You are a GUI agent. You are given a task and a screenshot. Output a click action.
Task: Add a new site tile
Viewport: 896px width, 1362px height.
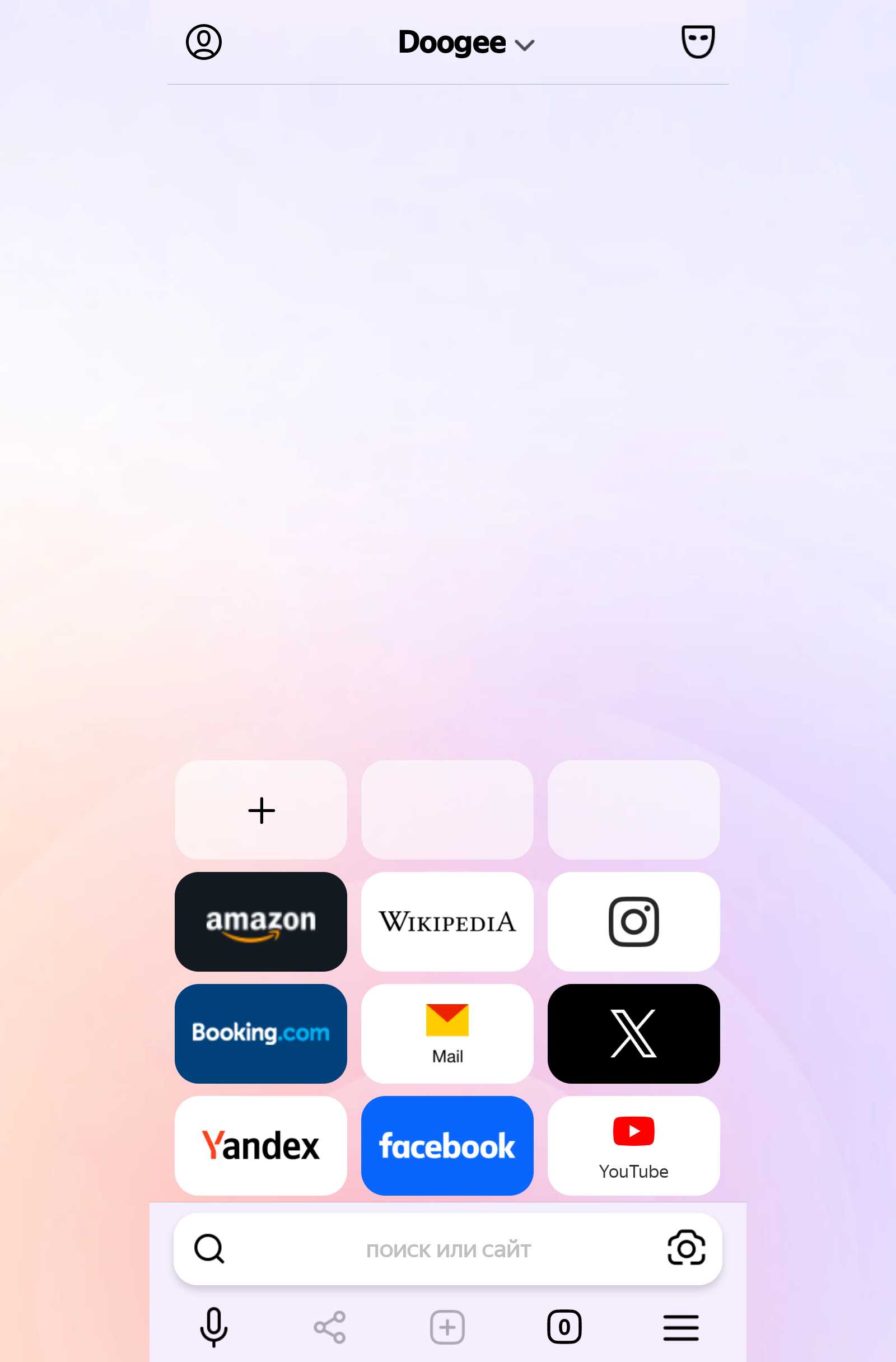261,810
